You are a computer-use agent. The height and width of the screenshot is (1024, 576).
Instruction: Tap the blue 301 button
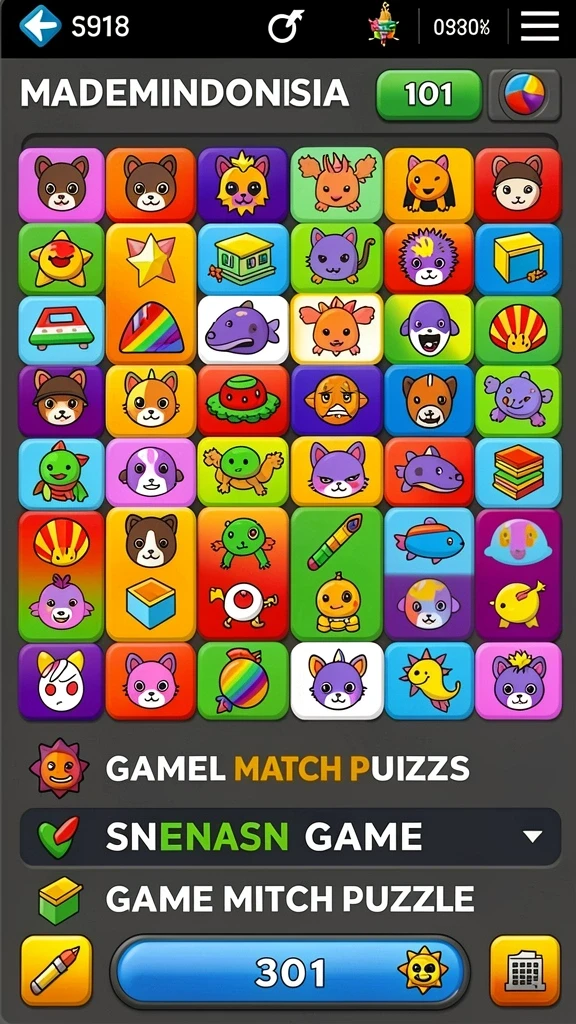coord(291,973)
